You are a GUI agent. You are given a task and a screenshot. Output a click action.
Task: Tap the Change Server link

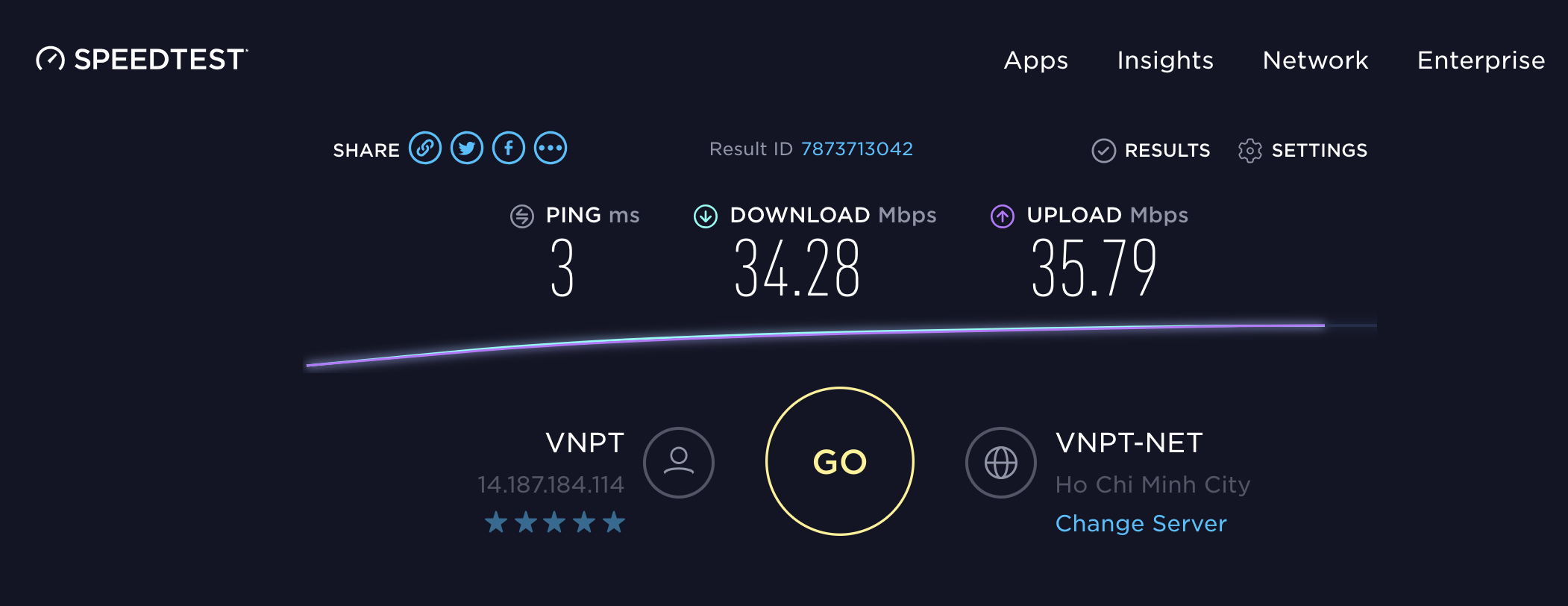tap(1141, 523)
